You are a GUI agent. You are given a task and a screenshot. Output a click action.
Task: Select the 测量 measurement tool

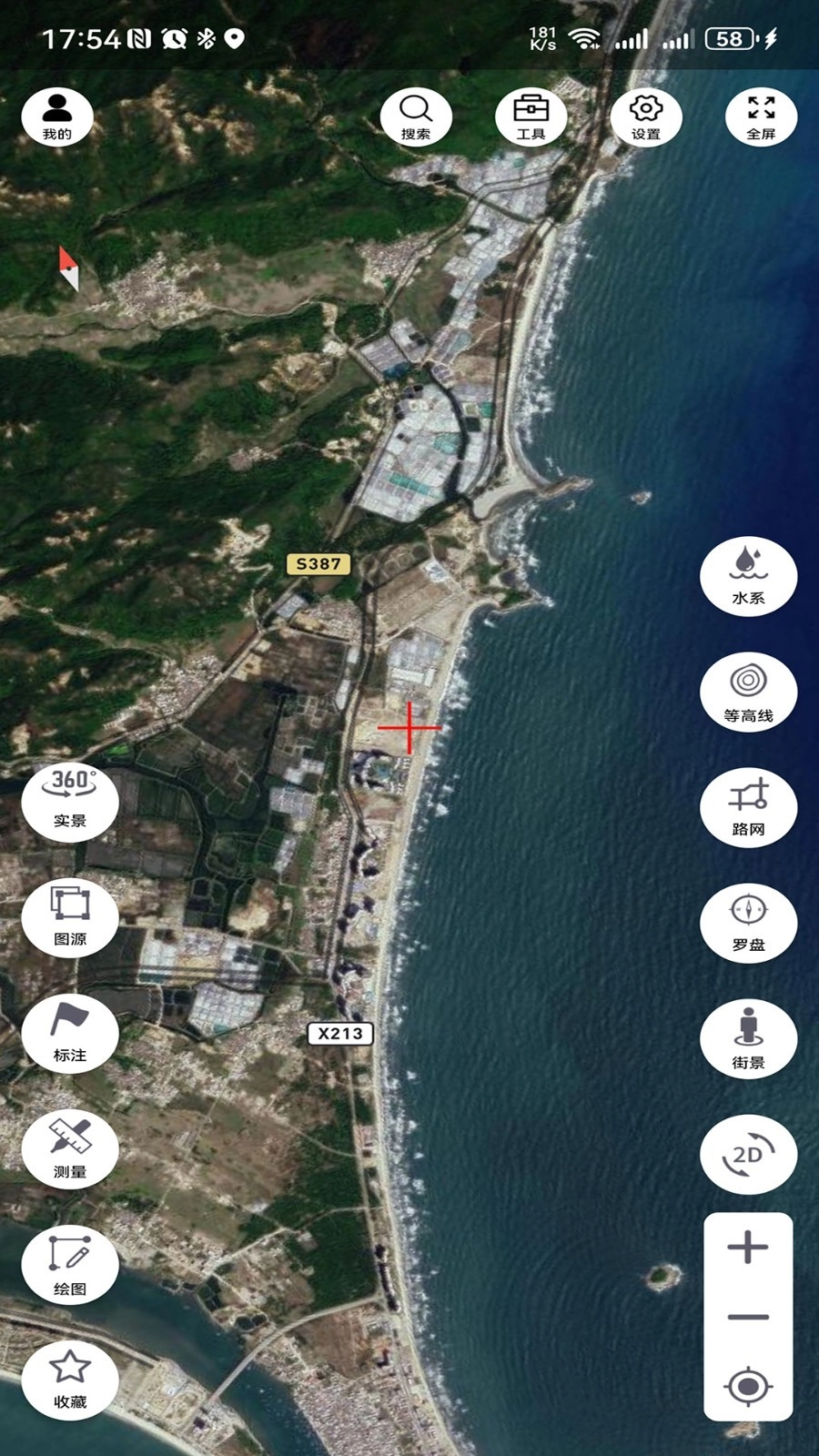[70, 1149]
